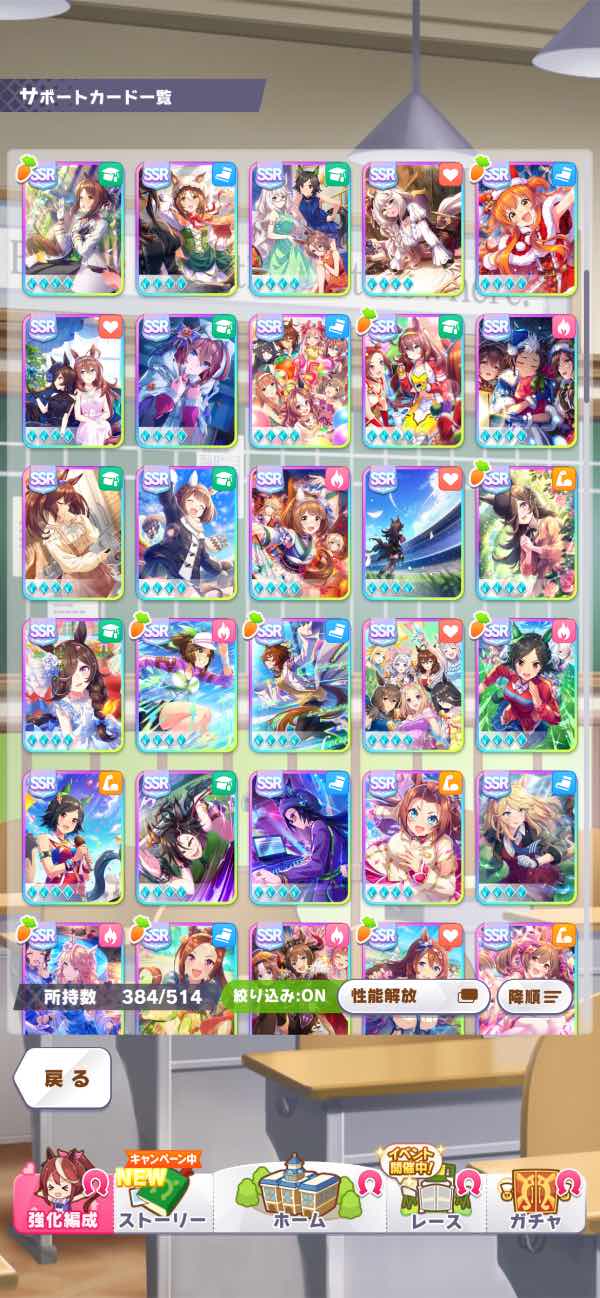This screenshot has width=600, height=1298.
Task: Open the Santa costume orange-haired SSR card
Action: click(526, 228)
